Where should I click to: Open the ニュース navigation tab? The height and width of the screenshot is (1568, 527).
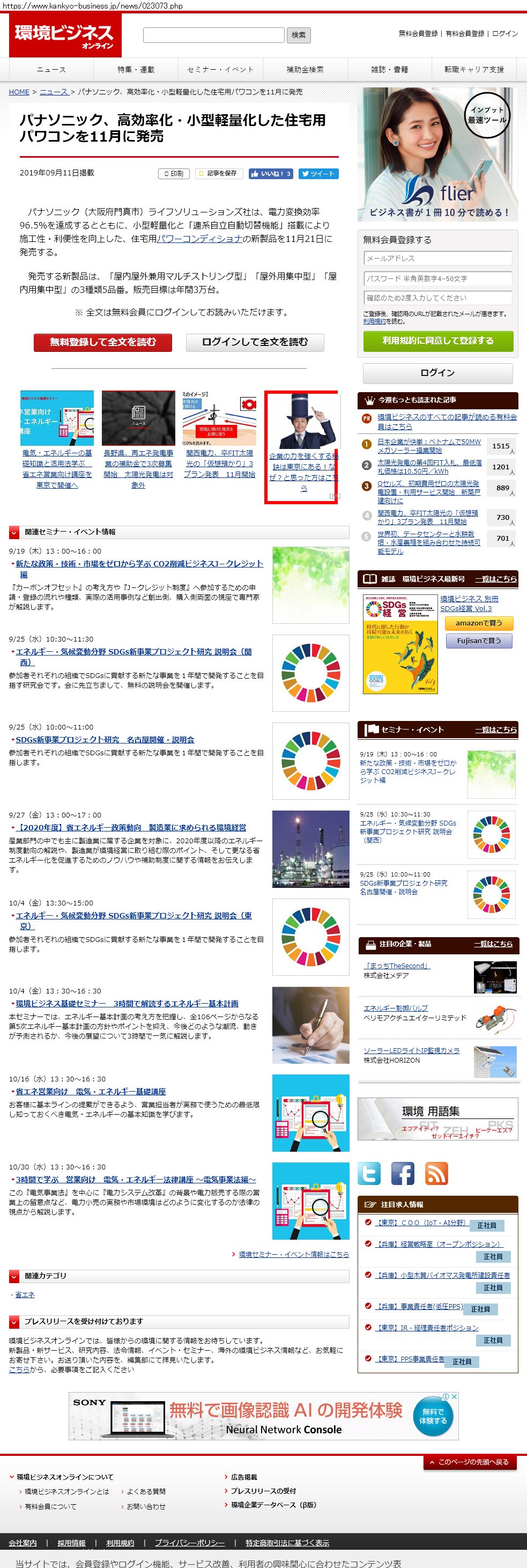[x=51, y=69]
